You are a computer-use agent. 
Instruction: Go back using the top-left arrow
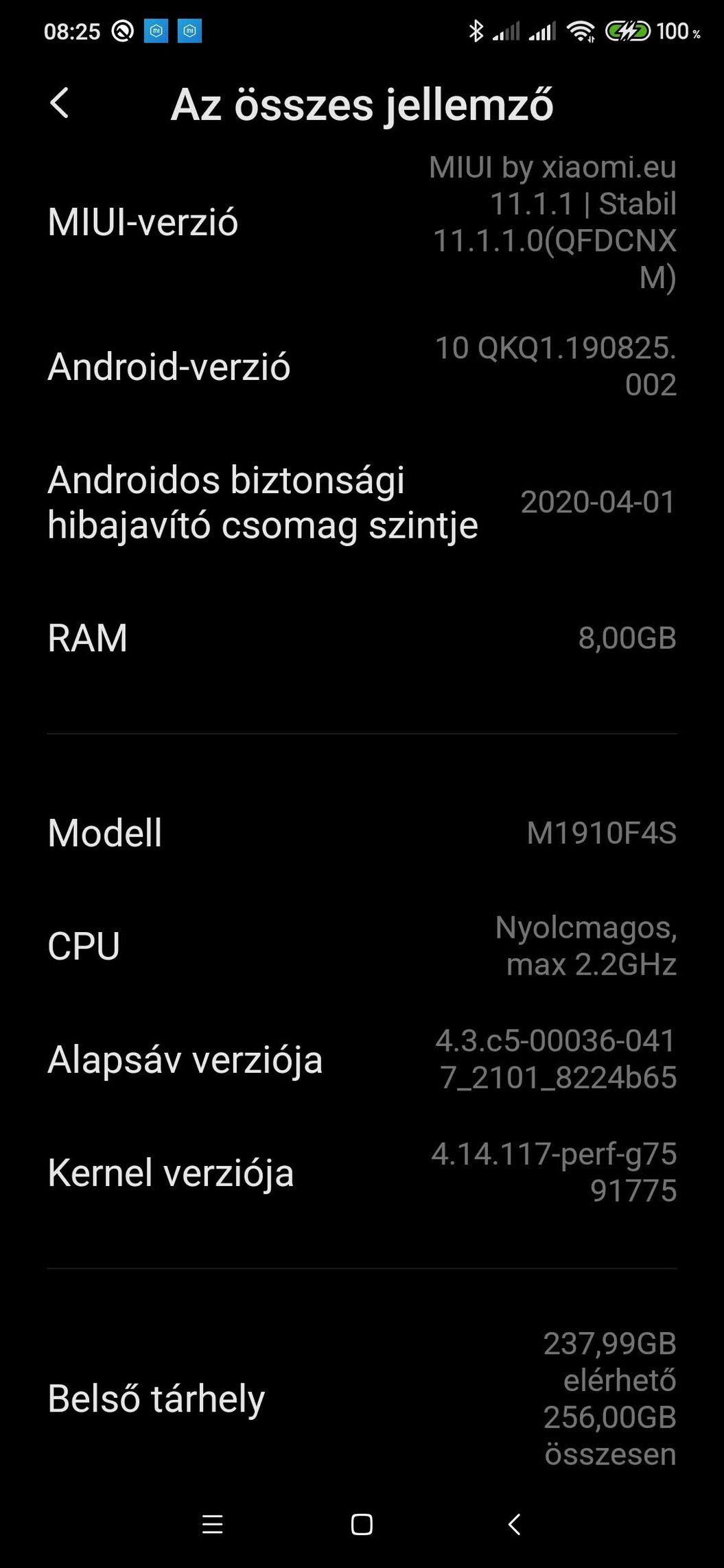point(60,104)
